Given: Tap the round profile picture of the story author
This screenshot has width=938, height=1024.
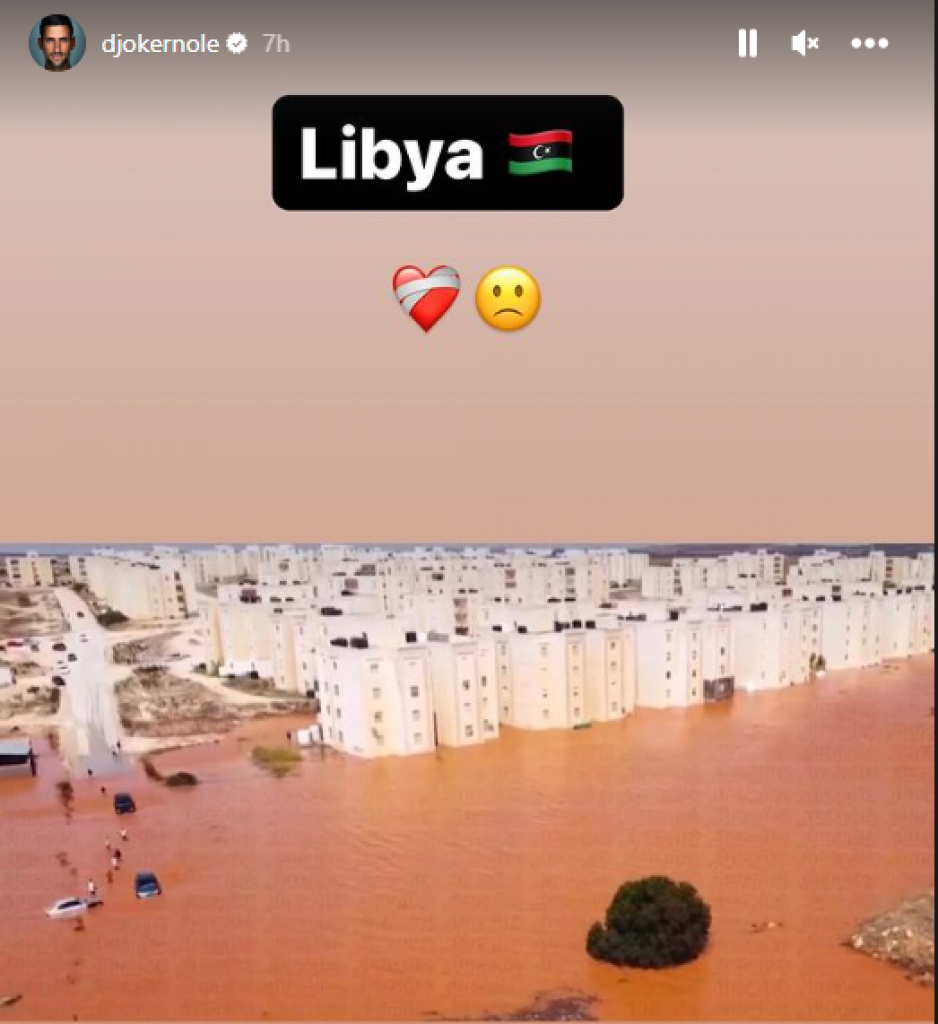Looking at the screenshot, I should click(57, 43).
